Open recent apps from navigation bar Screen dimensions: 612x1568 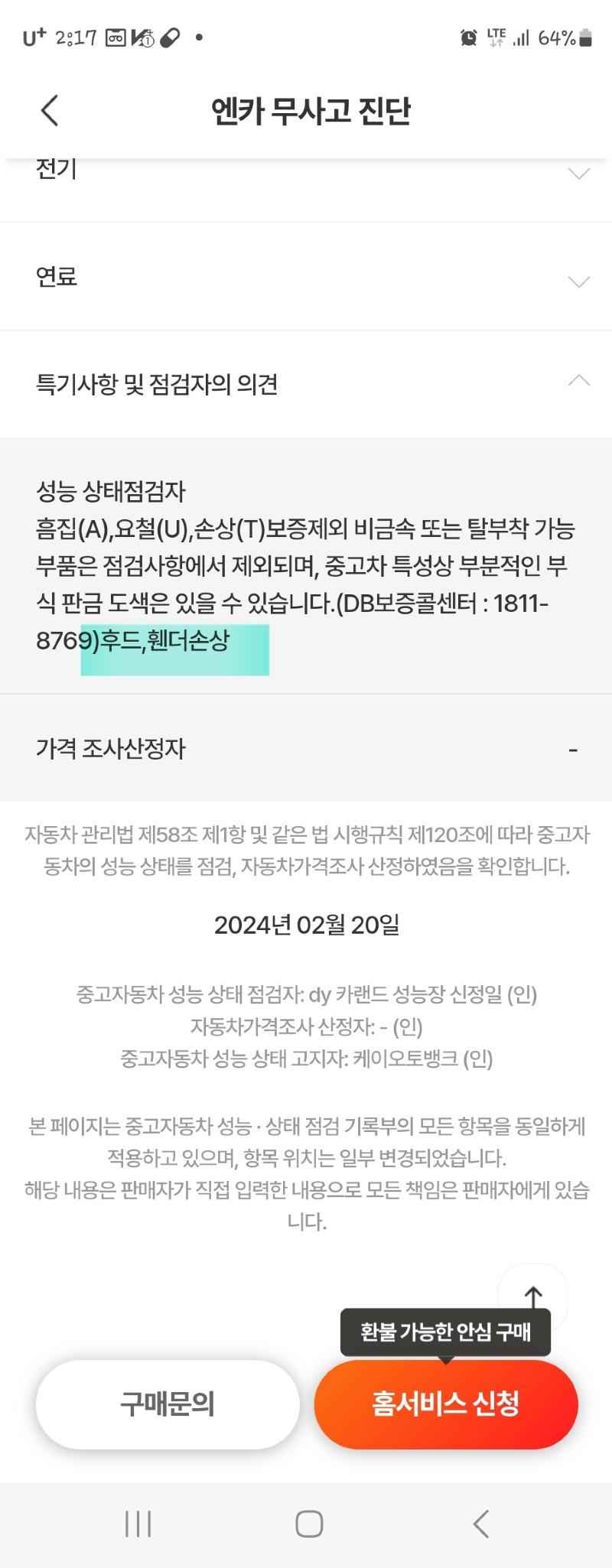pyautogui.click(x=138, y=1524)
